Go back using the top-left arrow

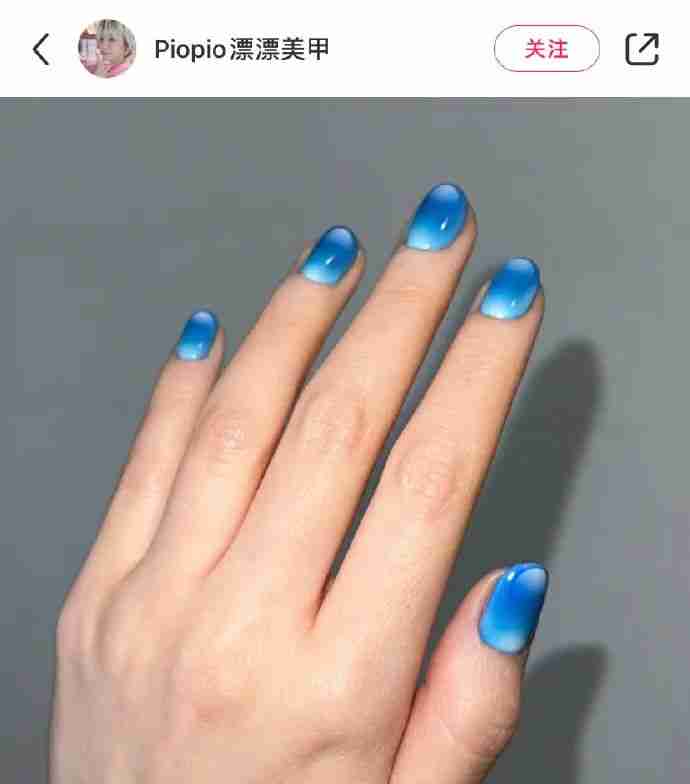coord(41,49)
